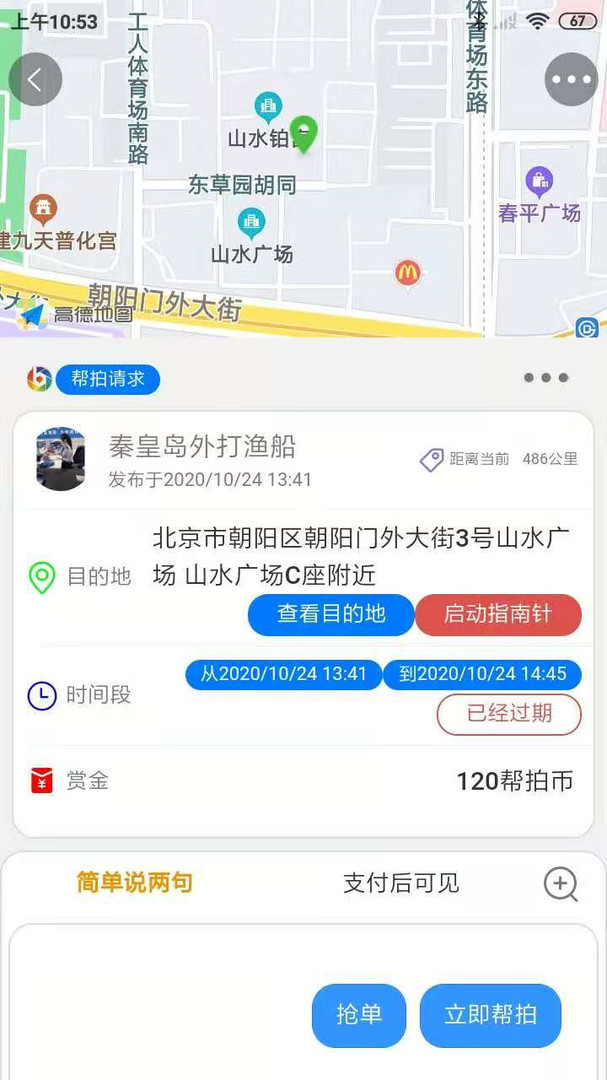607x1080 pixels.
Task: Start the compass with 启动指南针
Action: [x=497, y=614]
